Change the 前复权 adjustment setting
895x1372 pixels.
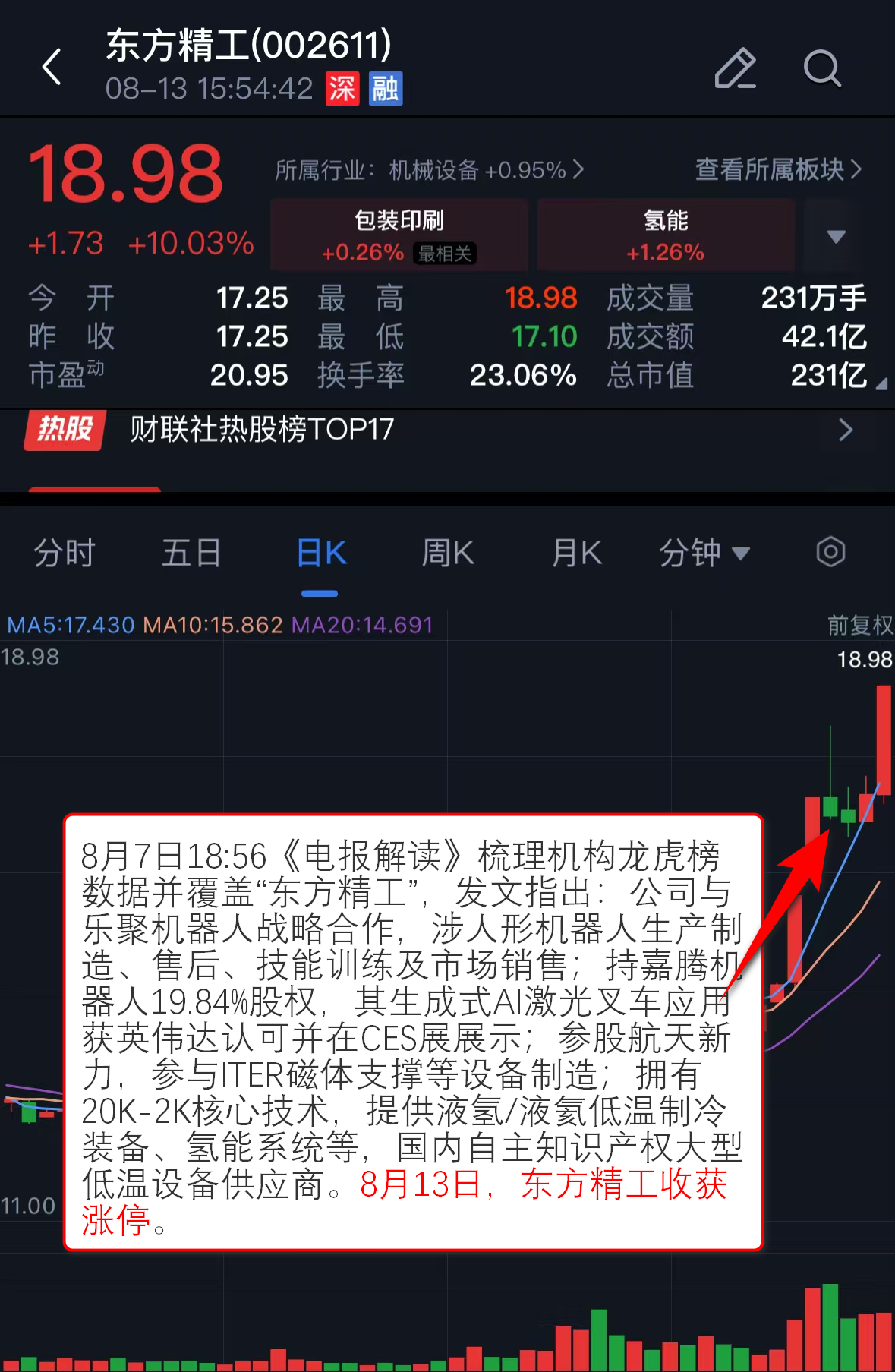coord(859,625)
